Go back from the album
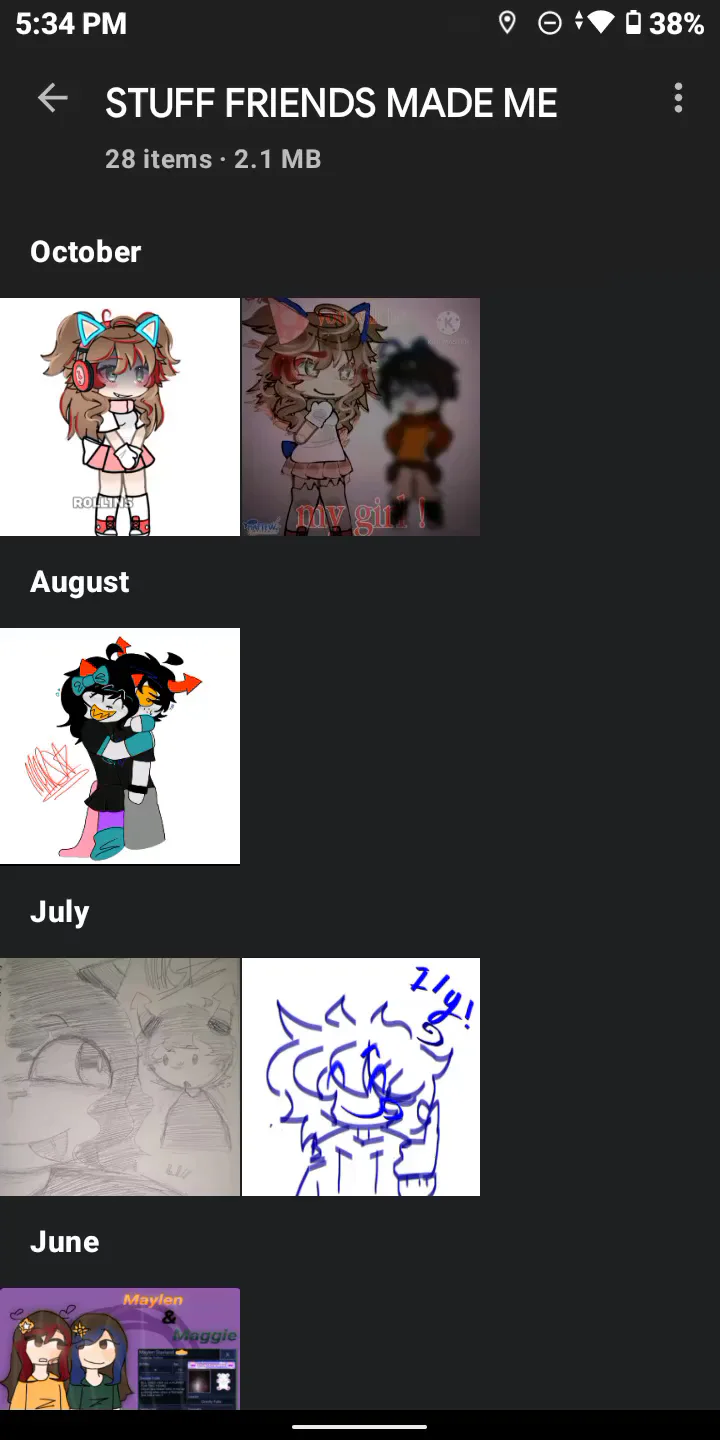The height and width of the screenshot is (1440, 720). pos(52,98)
